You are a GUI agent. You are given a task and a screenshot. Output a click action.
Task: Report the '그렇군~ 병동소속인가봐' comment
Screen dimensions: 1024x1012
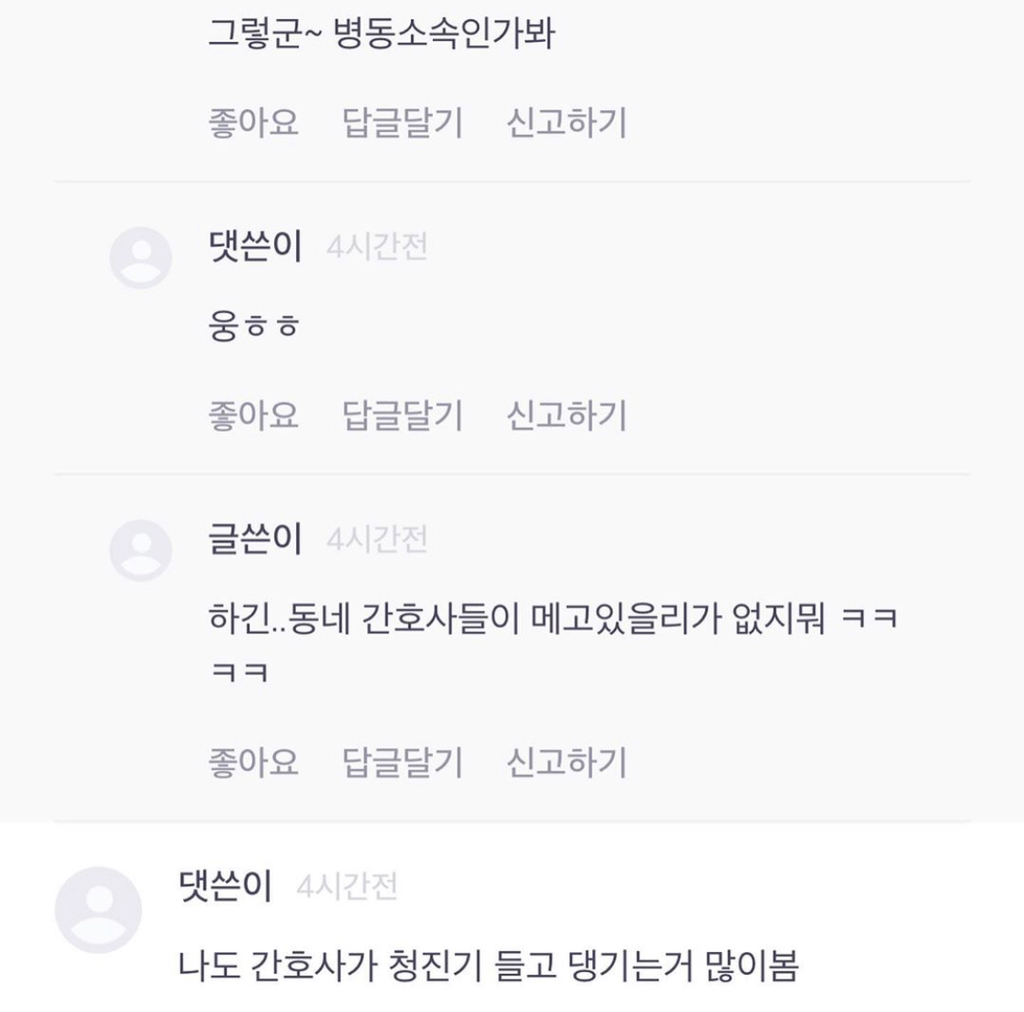coord(567,122)
